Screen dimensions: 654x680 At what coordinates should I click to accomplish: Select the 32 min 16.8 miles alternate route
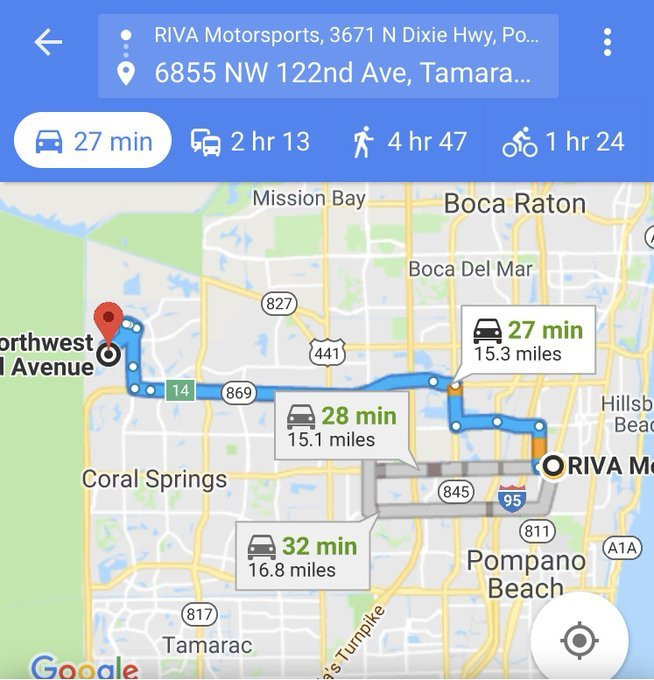tap(302, 557)
